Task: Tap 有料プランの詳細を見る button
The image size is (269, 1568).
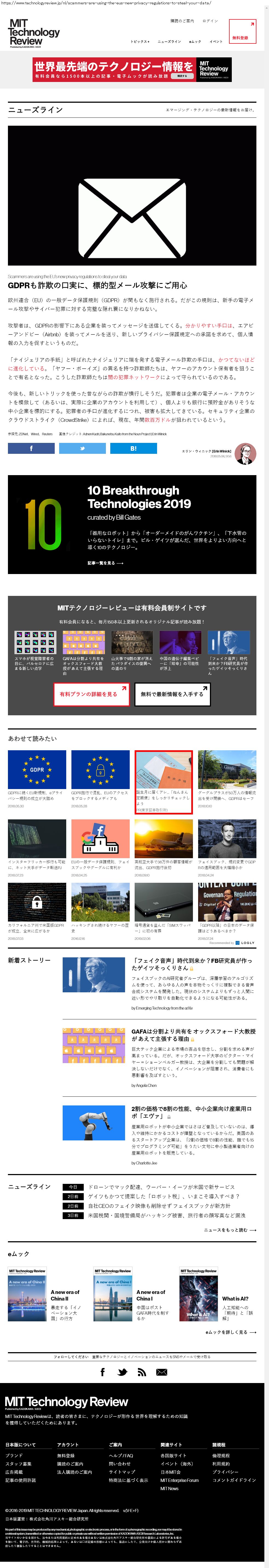Action: [91, 694]
